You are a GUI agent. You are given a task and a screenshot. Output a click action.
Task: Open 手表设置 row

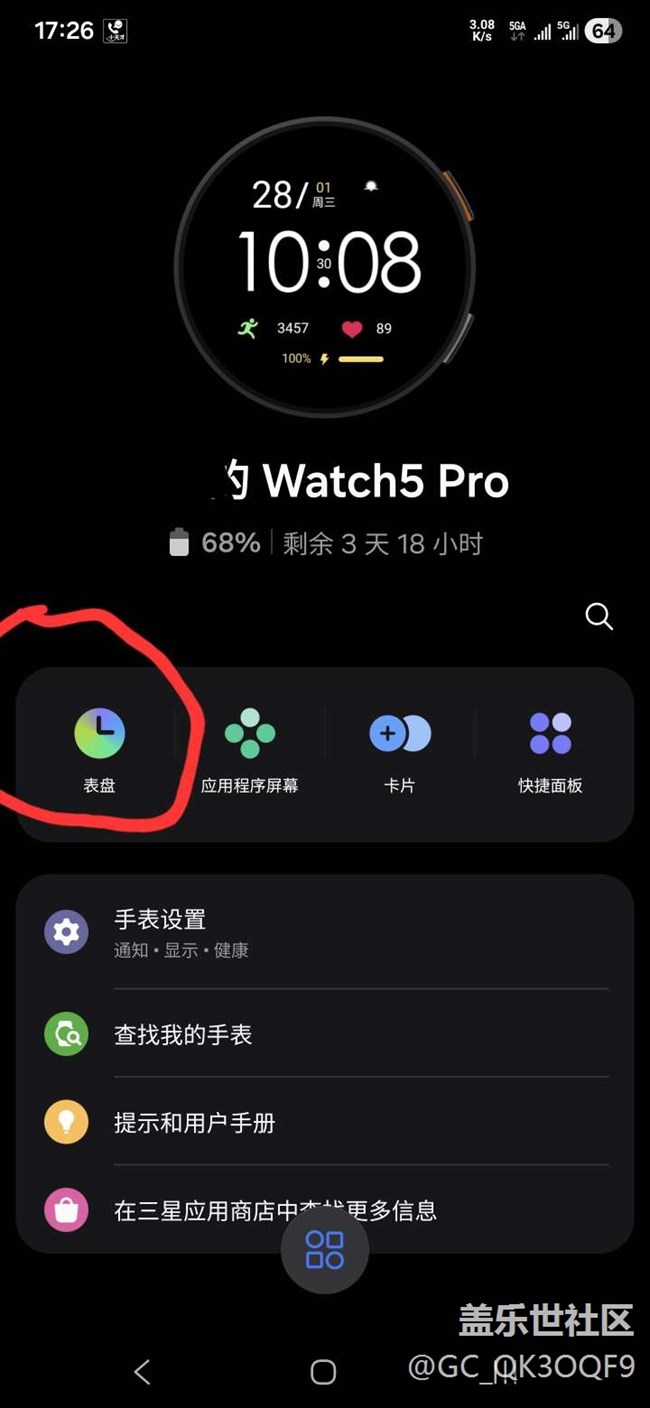click(x=325, y=932)
